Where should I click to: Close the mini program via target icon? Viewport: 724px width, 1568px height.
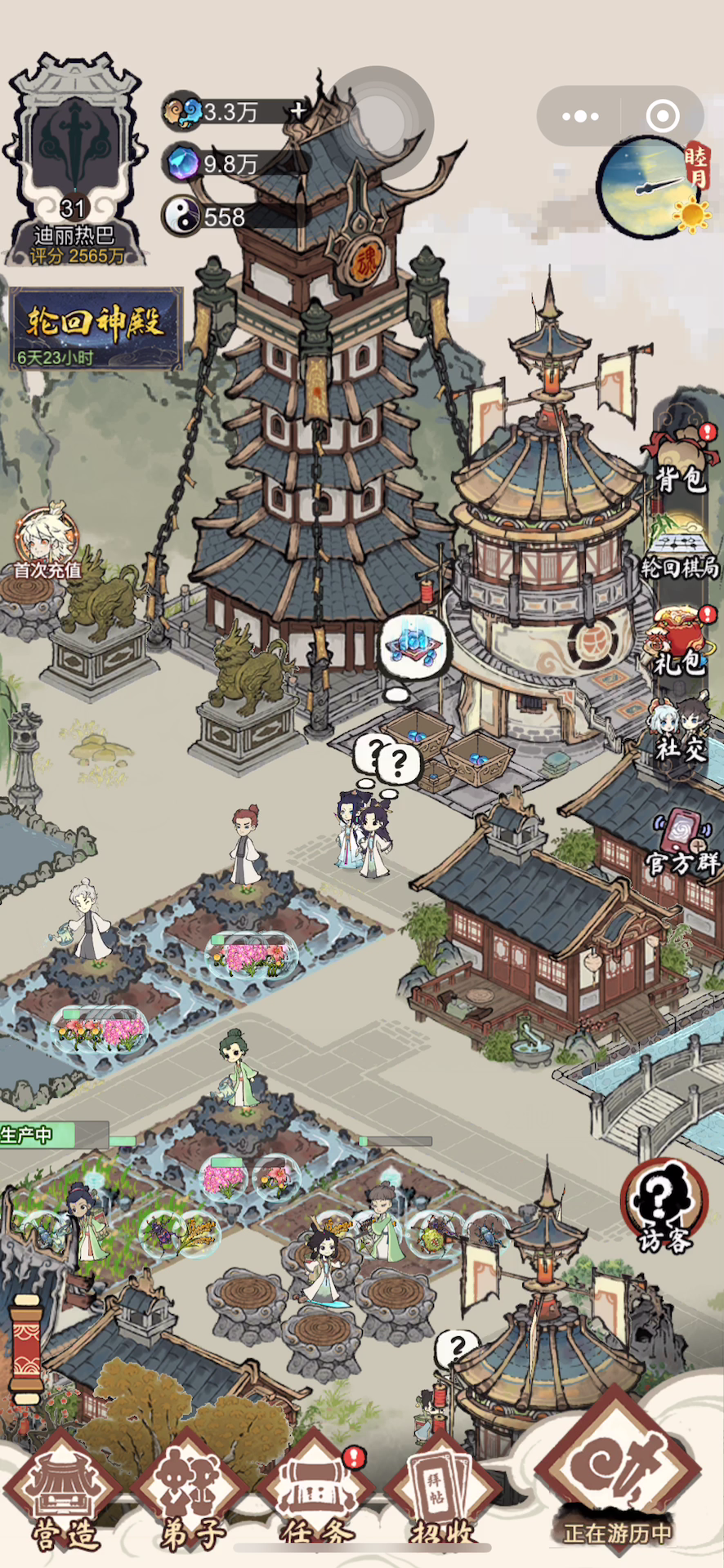(663, 116)
